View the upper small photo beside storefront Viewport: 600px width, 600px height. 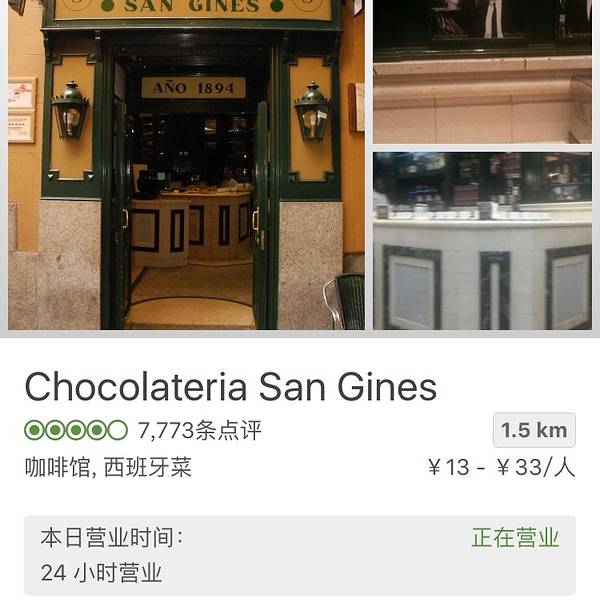[x=483, y=70]
